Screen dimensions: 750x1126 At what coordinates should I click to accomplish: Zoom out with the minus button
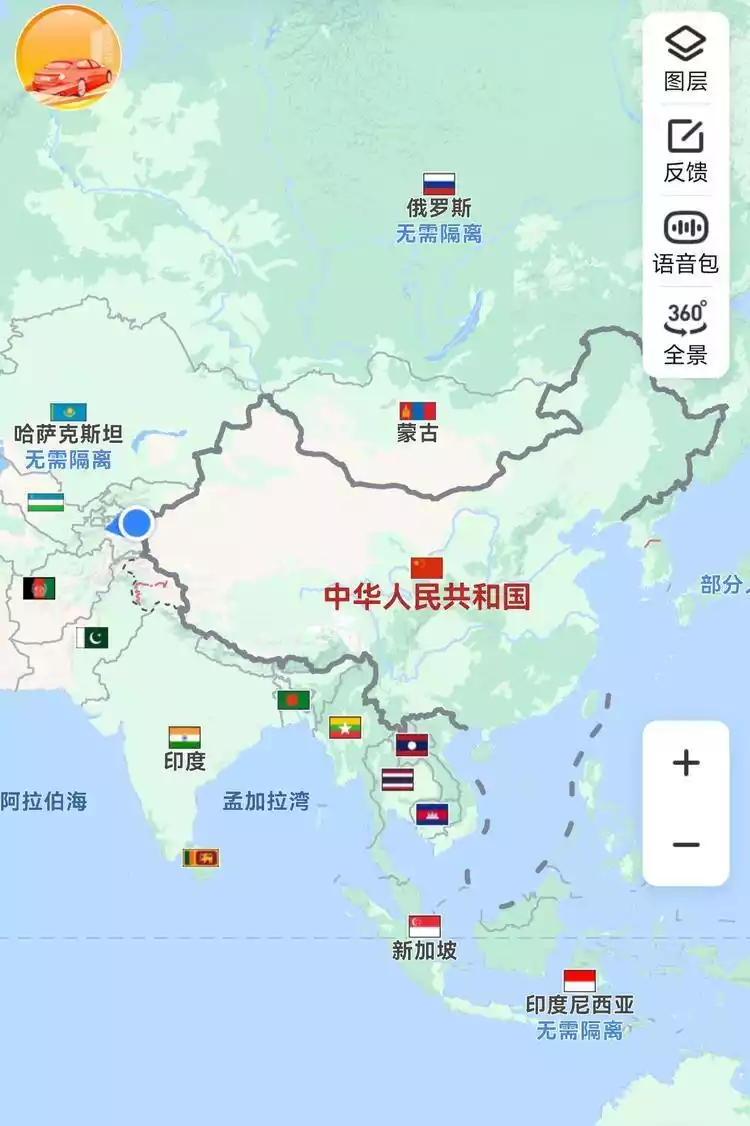pyautogui.click(x=686, y=845)
